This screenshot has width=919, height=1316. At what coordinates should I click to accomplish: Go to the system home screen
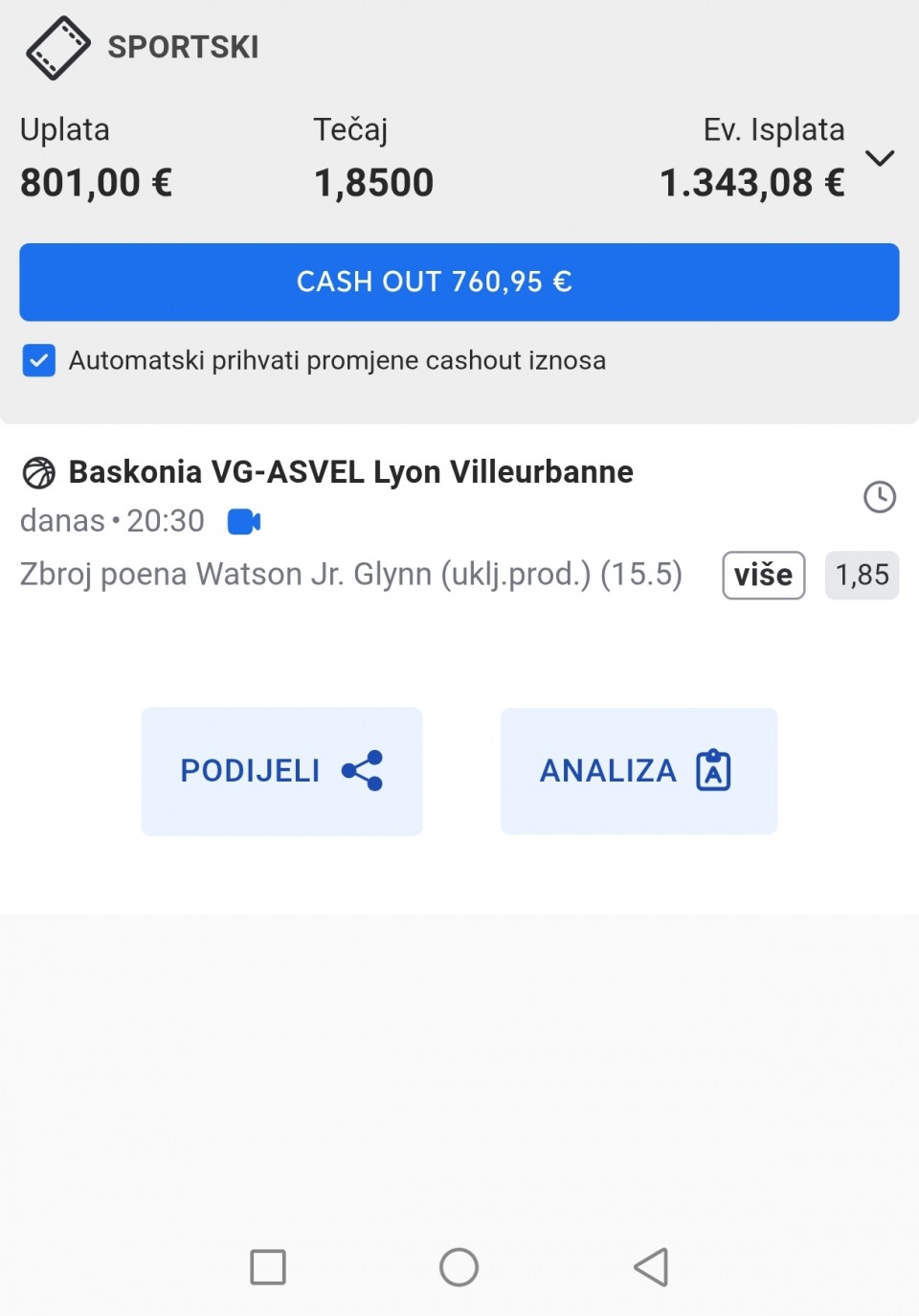[x=459, y=1267]
